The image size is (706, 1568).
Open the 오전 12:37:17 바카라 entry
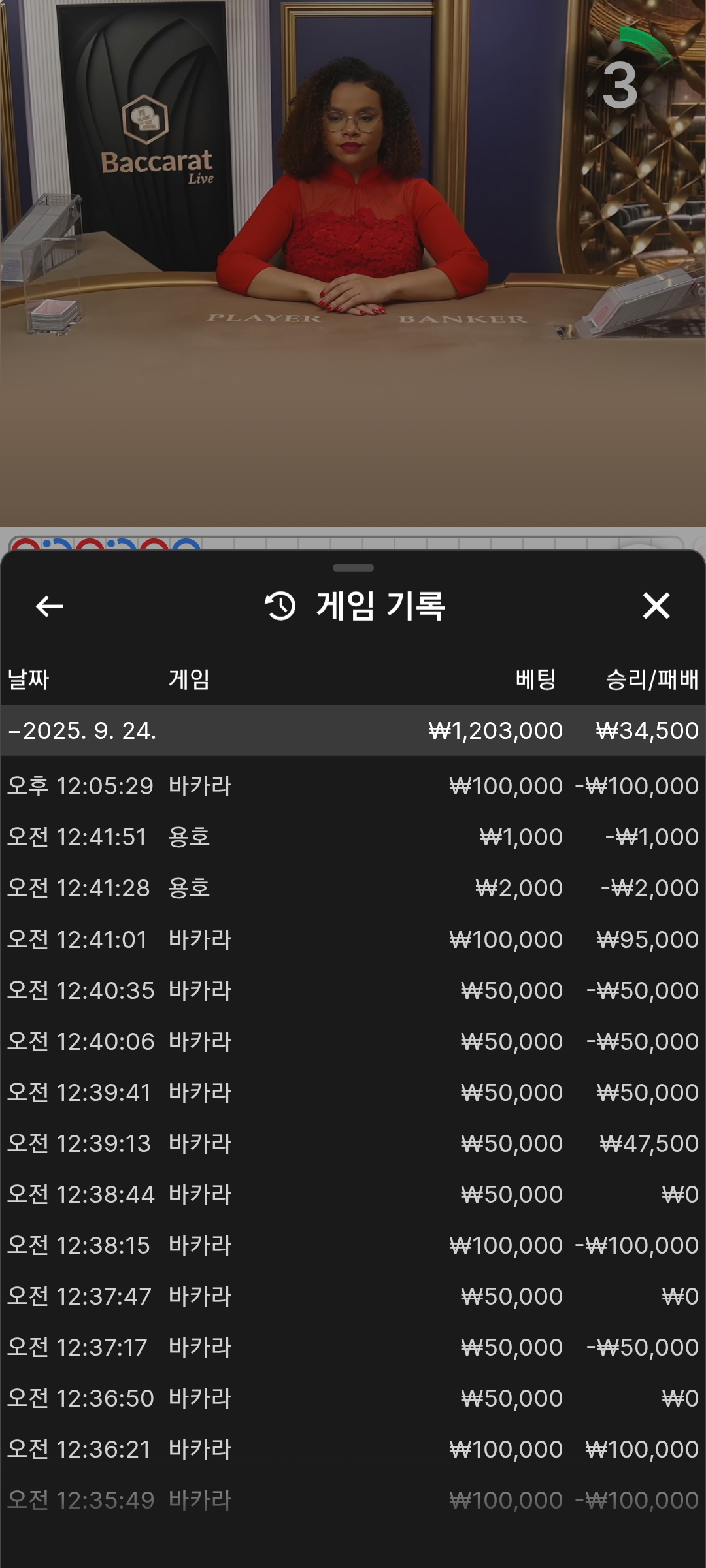[353, 1347]
